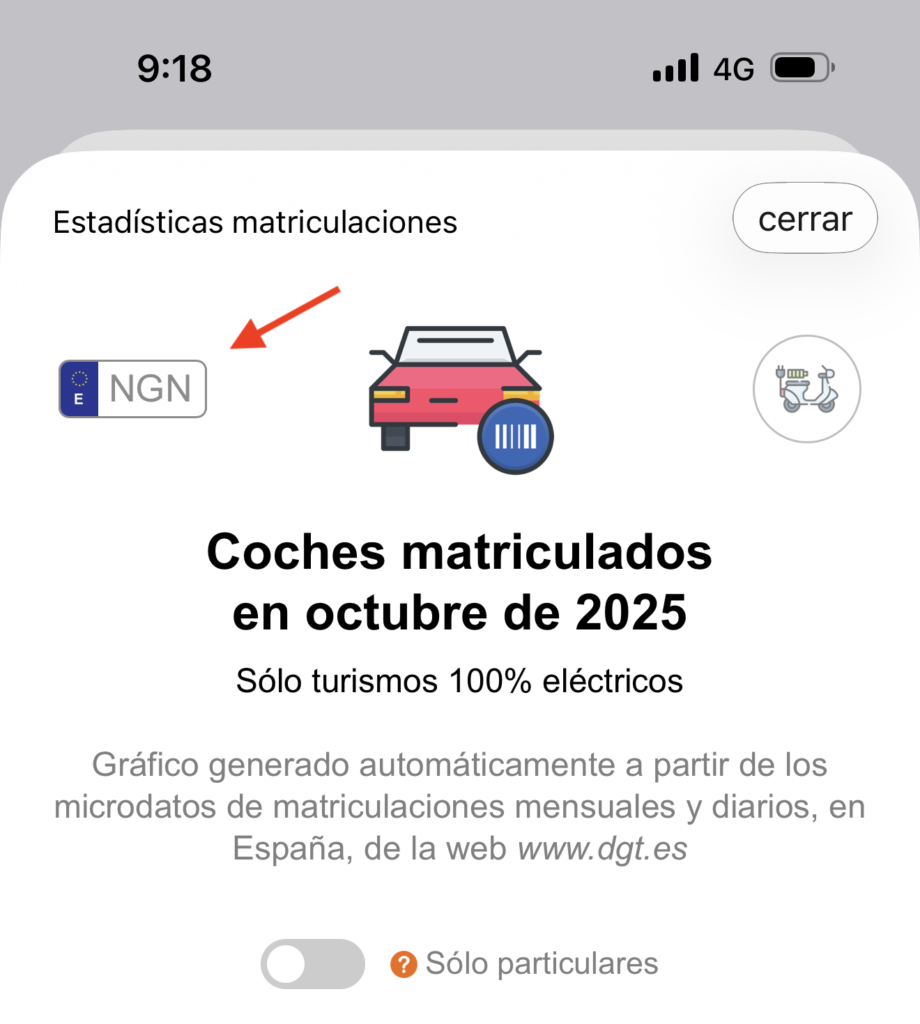Switch to electric scooter statistics
Image resolution: width=920 pixels, height=1024 pixels.
(x=806, y=389)
